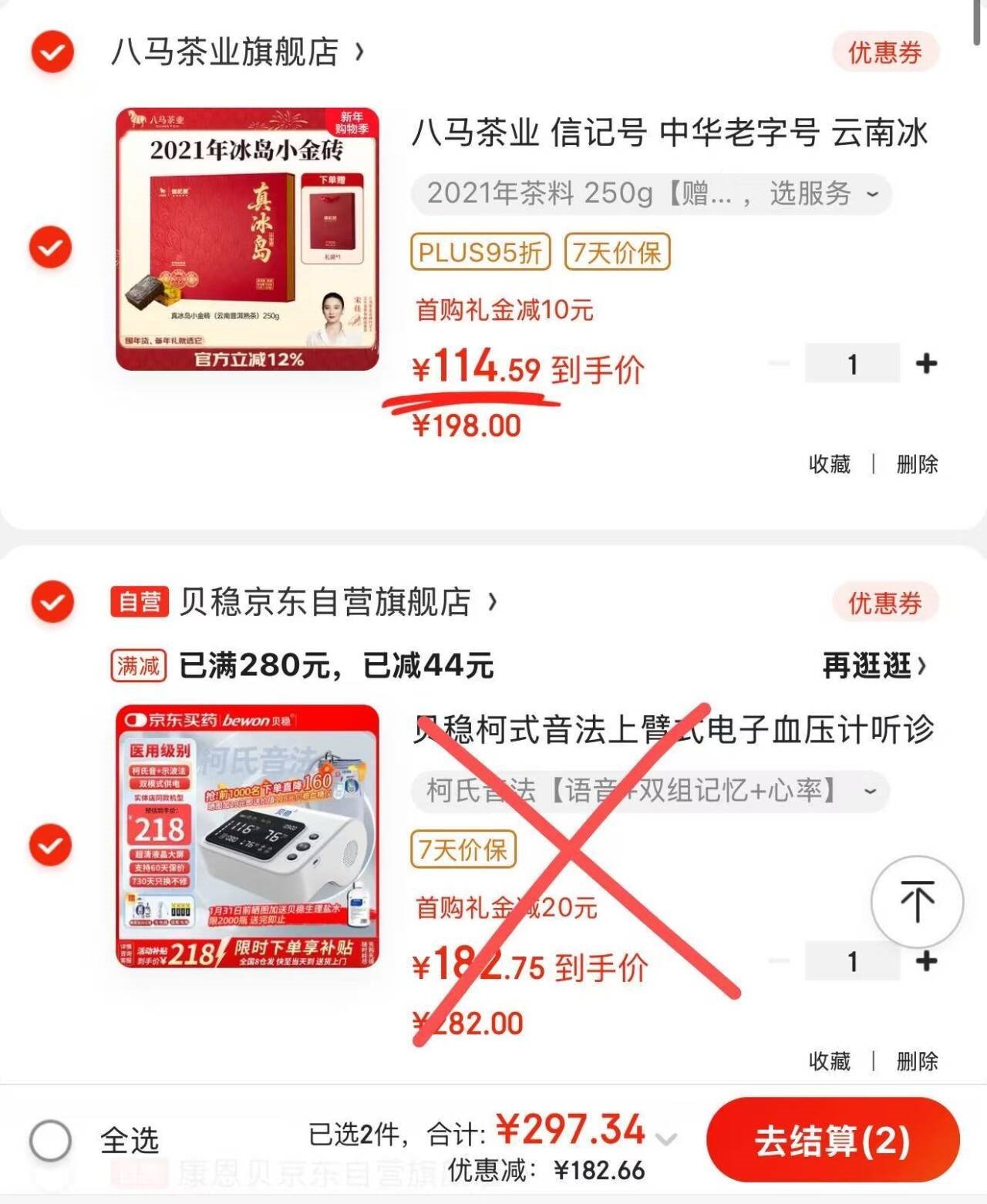Get coupons for 八马茶业旗舰店
987x1204 pixels.
click(x=884, y=52)
